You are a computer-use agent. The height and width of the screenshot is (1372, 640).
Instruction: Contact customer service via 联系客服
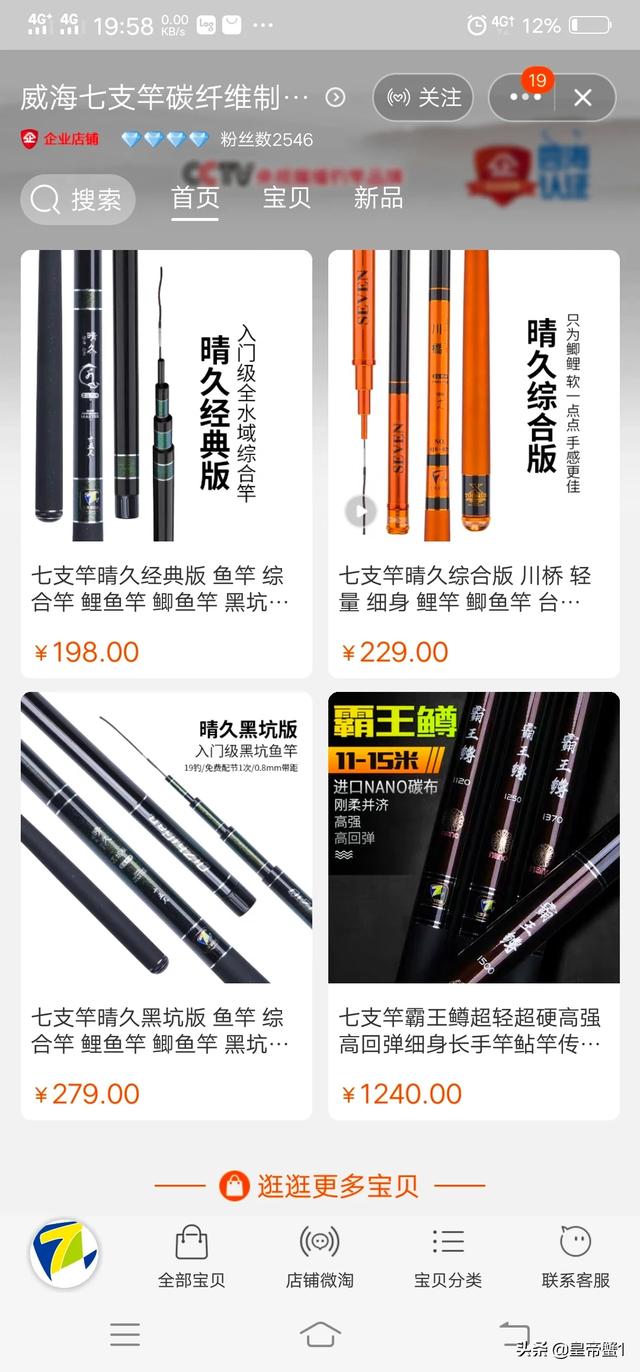coord(575,1256)
